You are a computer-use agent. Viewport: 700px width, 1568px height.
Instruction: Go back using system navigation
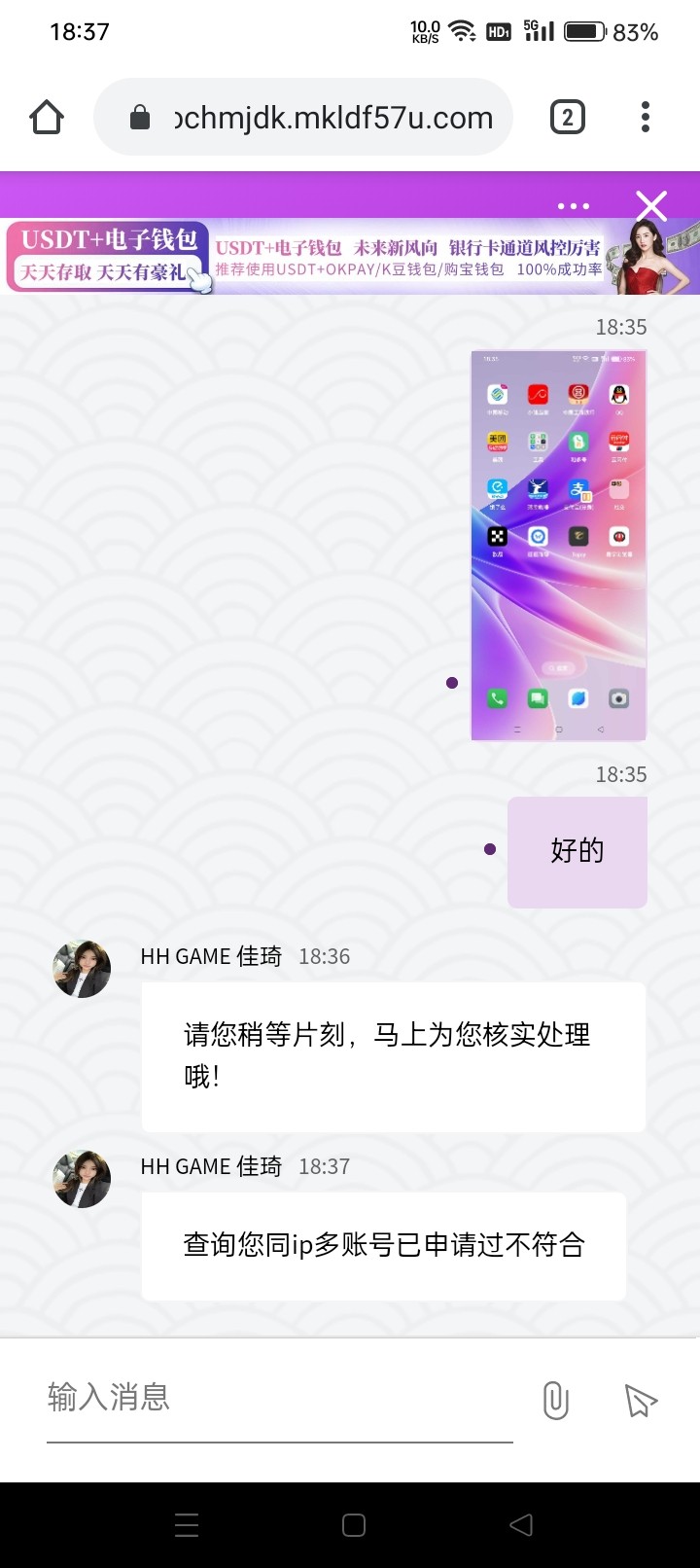pos(521,1525)
